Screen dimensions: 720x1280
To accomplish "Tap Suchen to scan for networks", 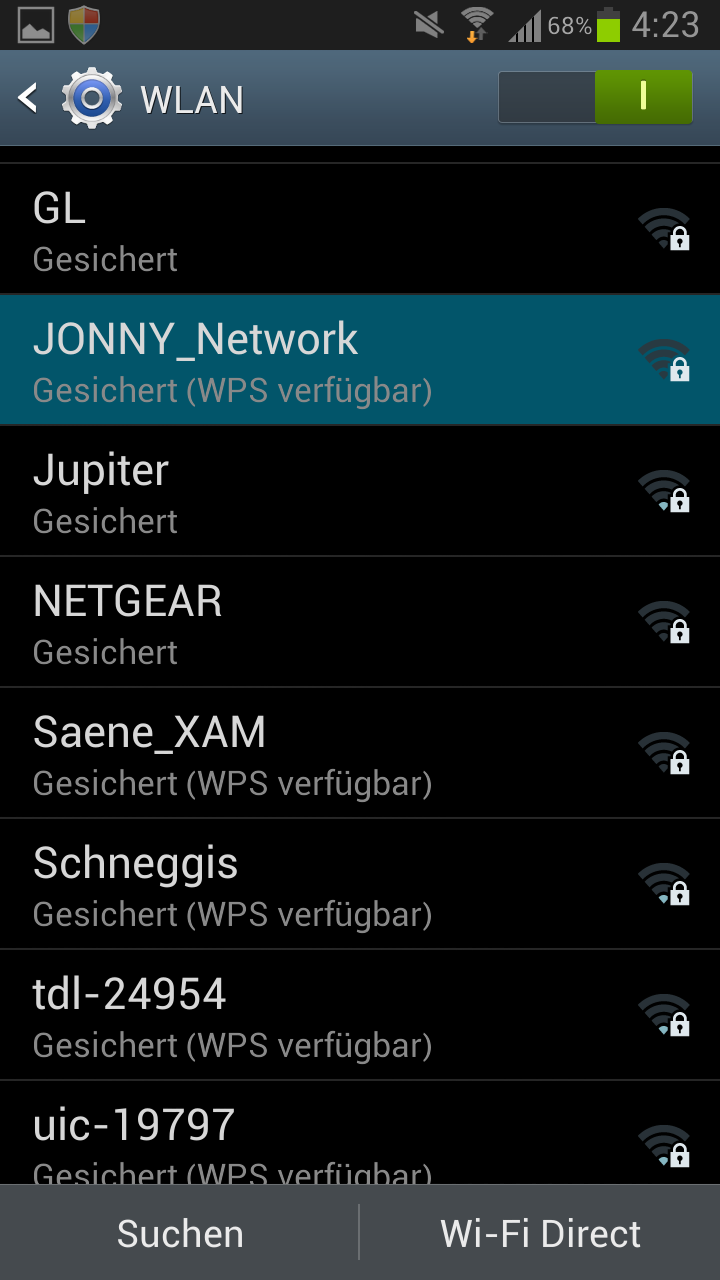I will pos(180,1233).
